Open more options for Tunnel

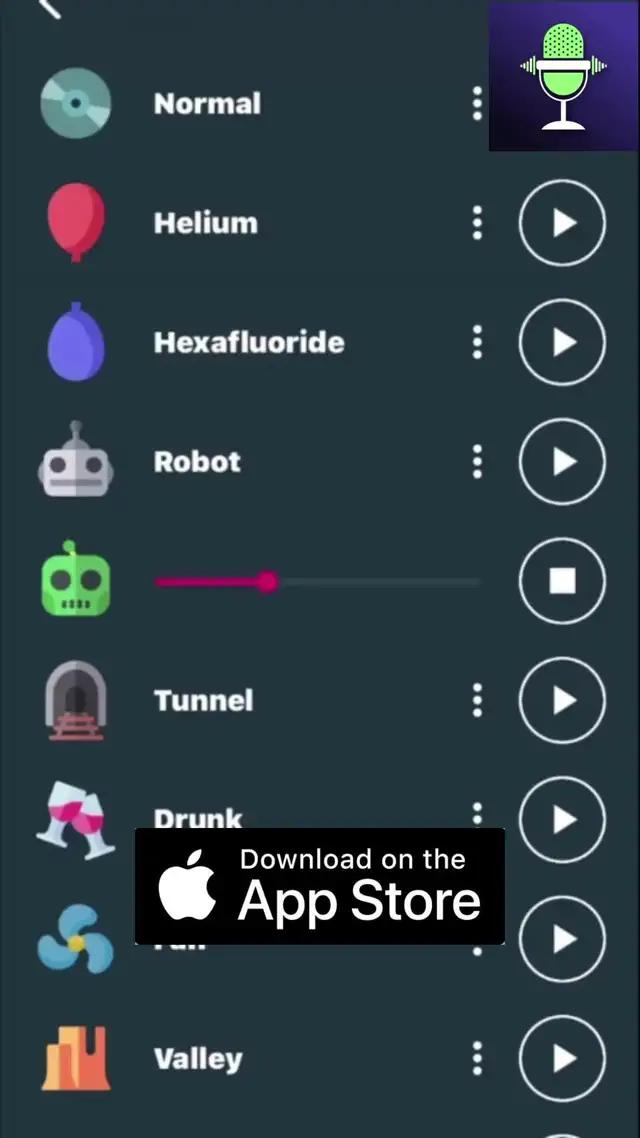477,700
